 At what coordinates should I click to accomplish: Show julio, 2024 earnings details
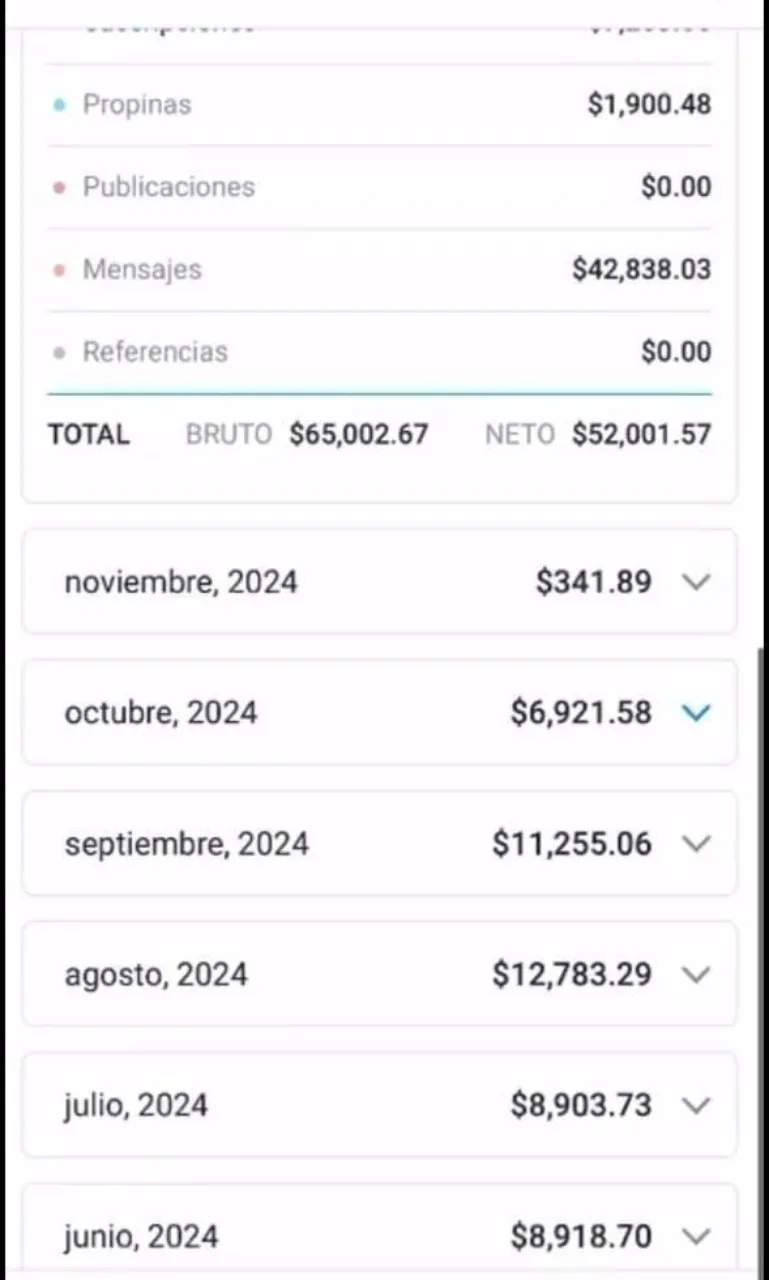(x=379, y=1105)
